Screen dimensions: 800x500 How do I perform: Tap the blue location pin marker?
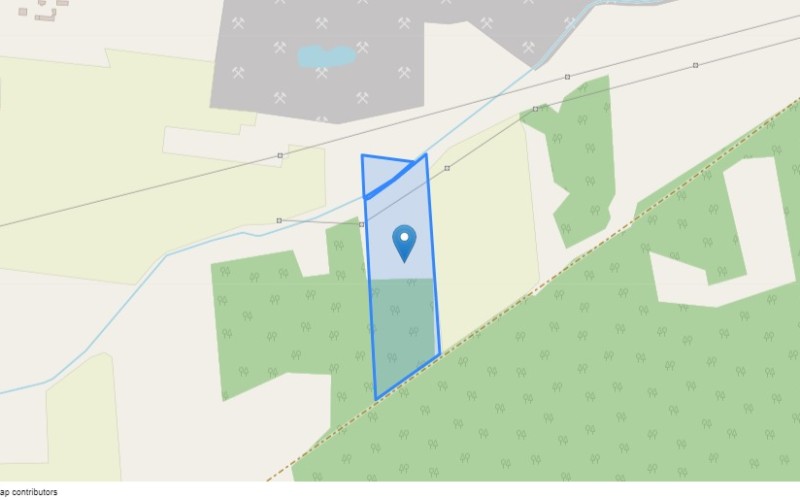pyautogui.click(x=404, y=241)
